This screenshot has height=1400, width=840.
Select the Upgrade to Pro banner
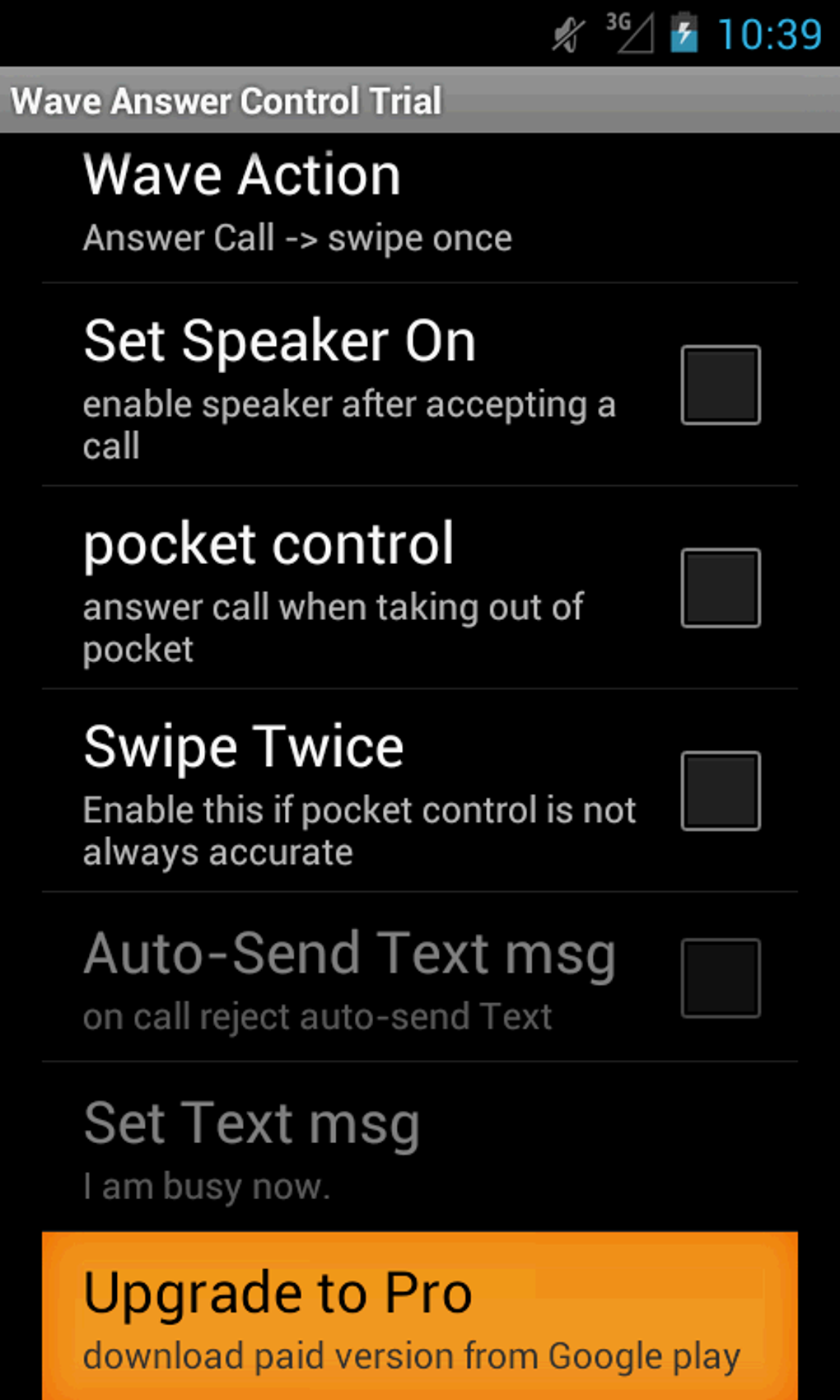(420, 1309)
